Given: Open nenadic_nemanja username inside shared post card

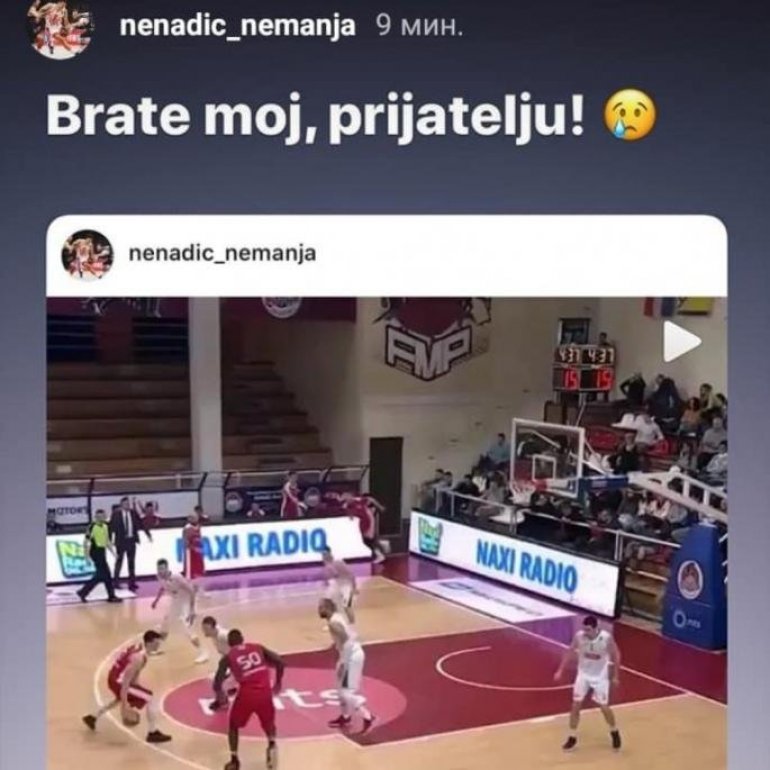Looking at the screenshot, I should click(x=222, y=253).
